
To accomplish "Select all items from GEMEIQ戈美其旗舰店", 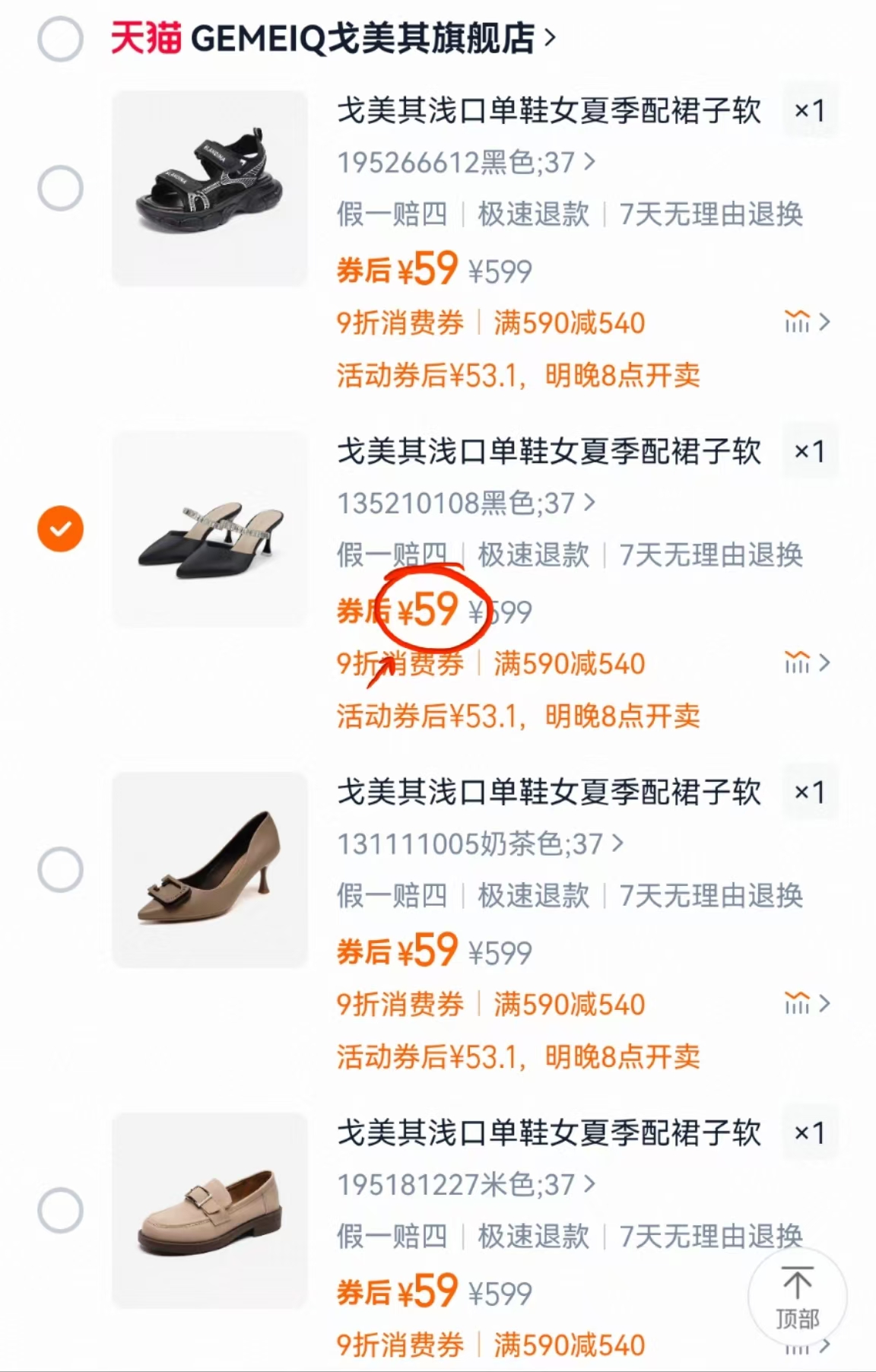I will [60, 39].
